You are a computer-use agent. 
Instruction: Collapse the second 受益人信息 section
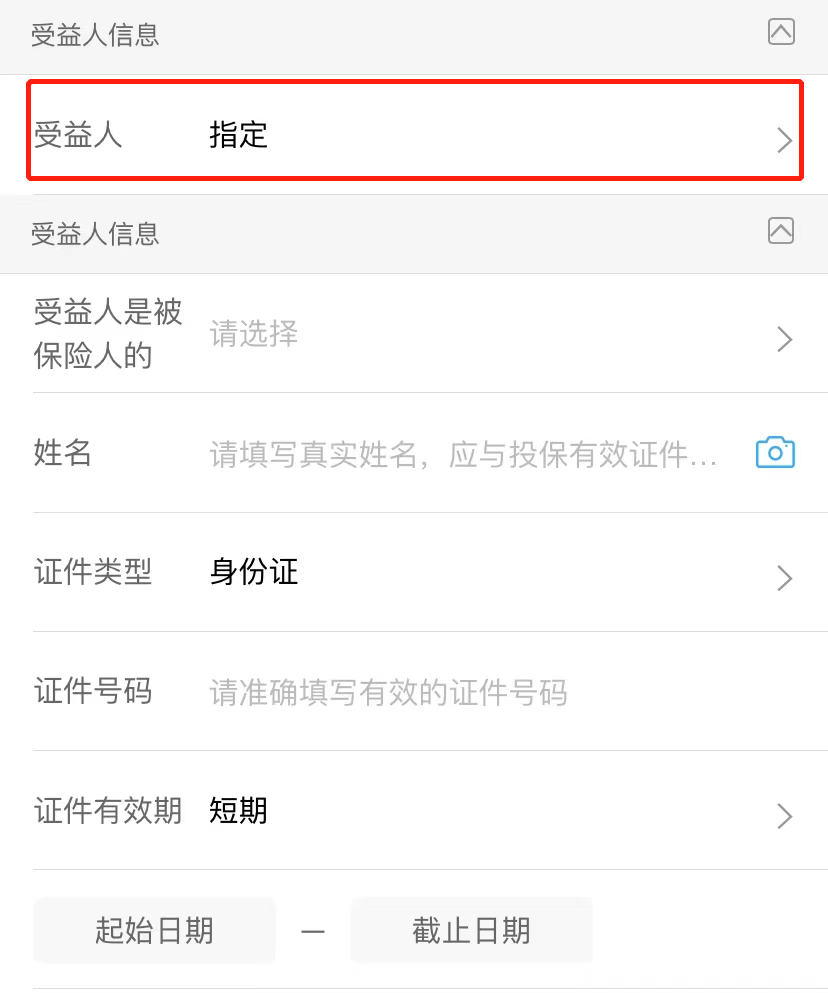pos(780,231)
